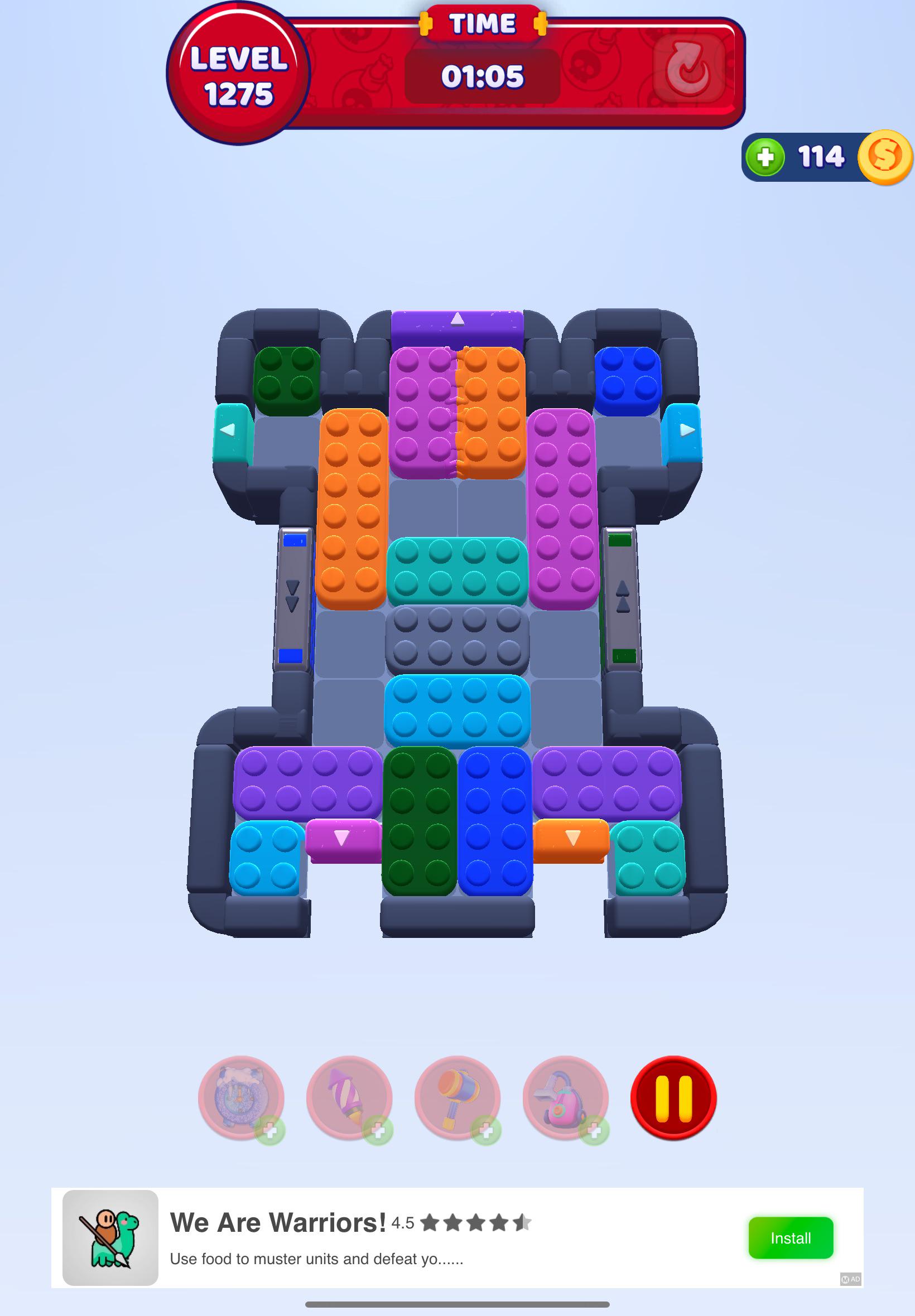The image size is (915, 1316).
Task: Use the rocket booster
Action: coord(349,1097)
